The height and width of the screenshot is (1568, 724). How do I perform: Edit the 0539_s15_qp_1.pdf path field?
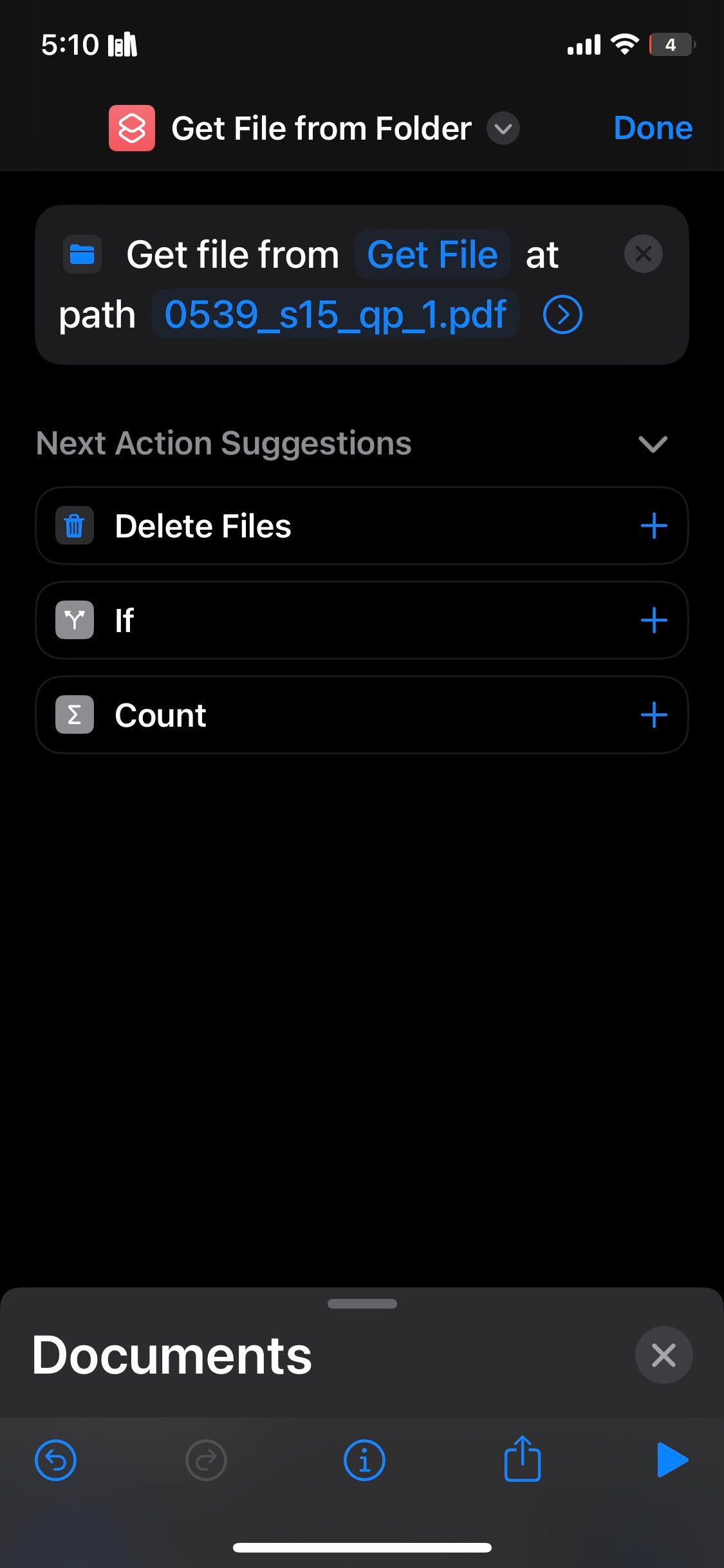335,314
